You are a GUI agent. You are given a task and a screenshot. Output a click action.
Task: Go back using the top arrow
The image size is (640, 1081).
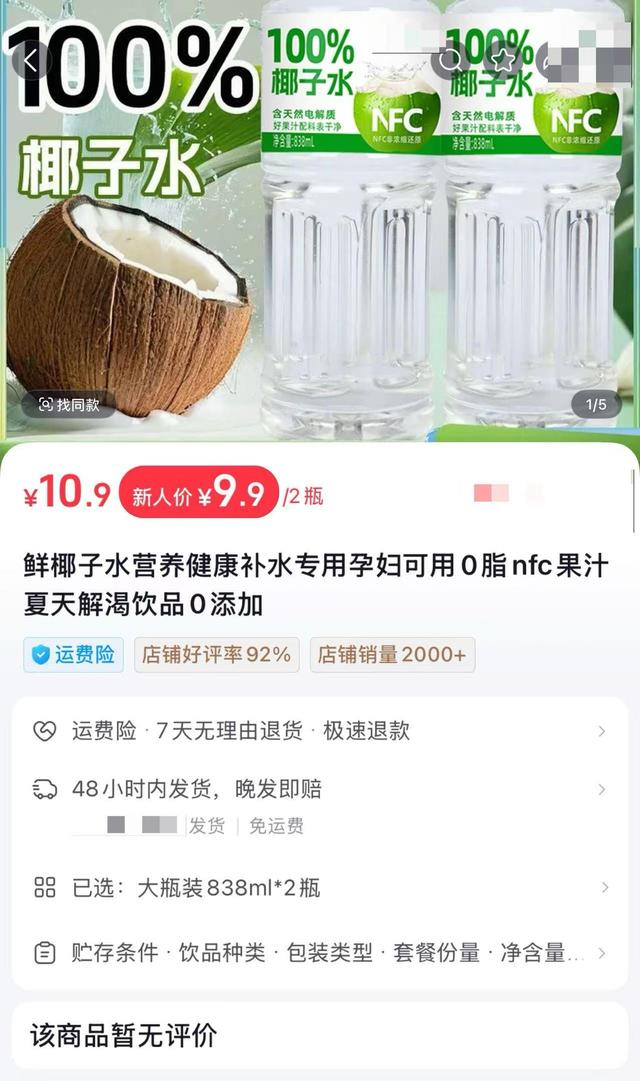tap(31, 60)
